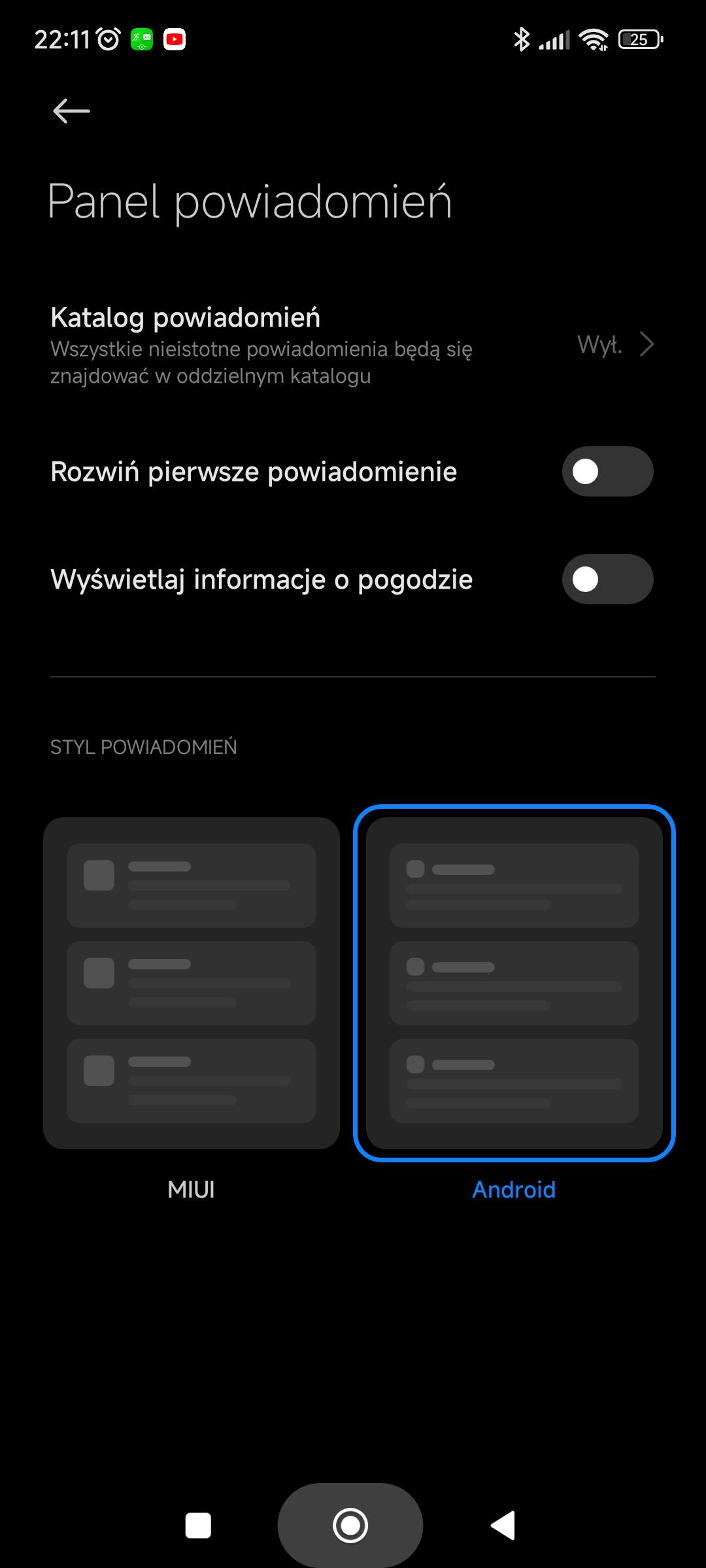Turn on Wyświetlaj informacje o pogodzie

607,580
